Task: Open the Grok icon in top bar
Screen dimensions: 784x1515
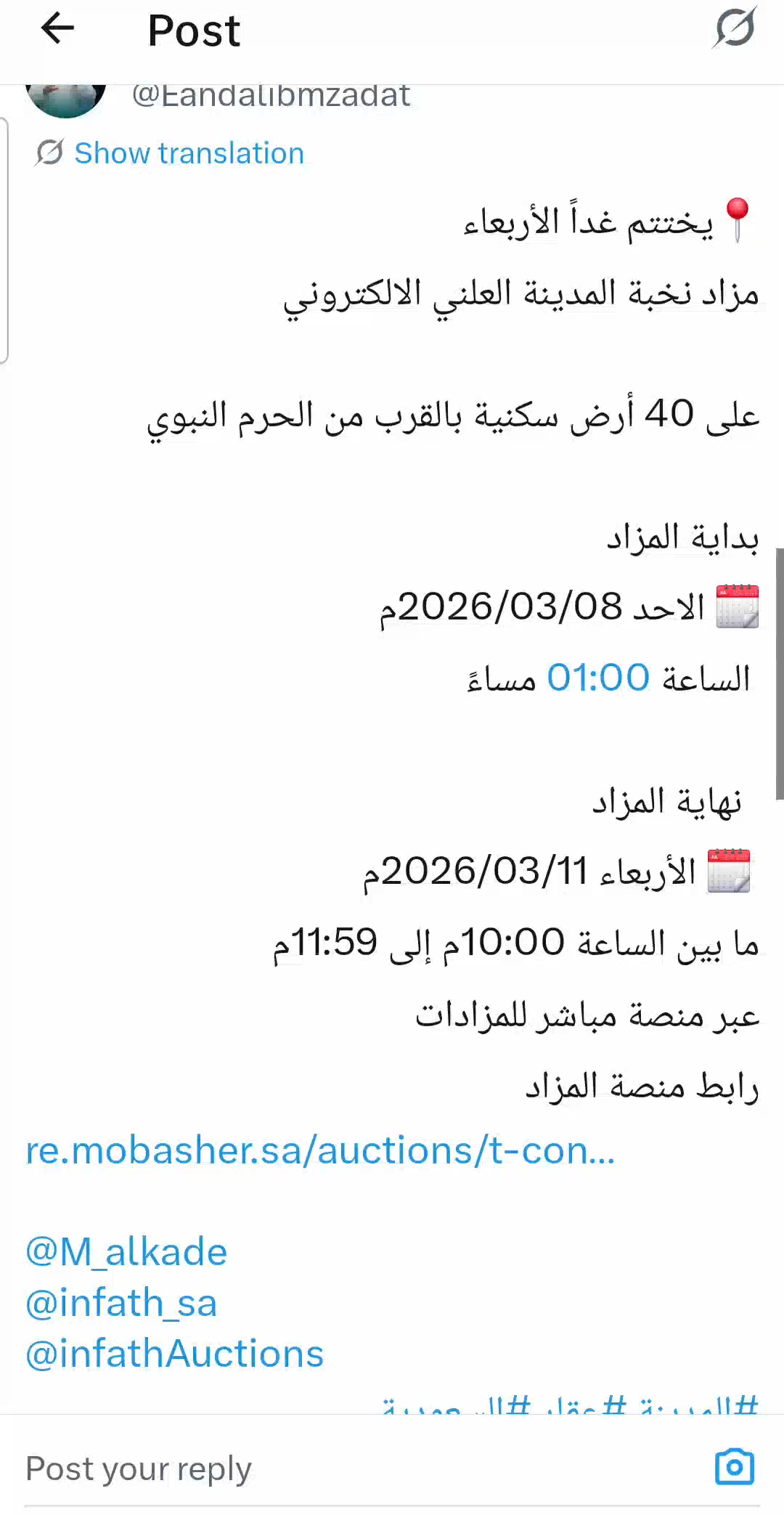Action: pos(735,29)
